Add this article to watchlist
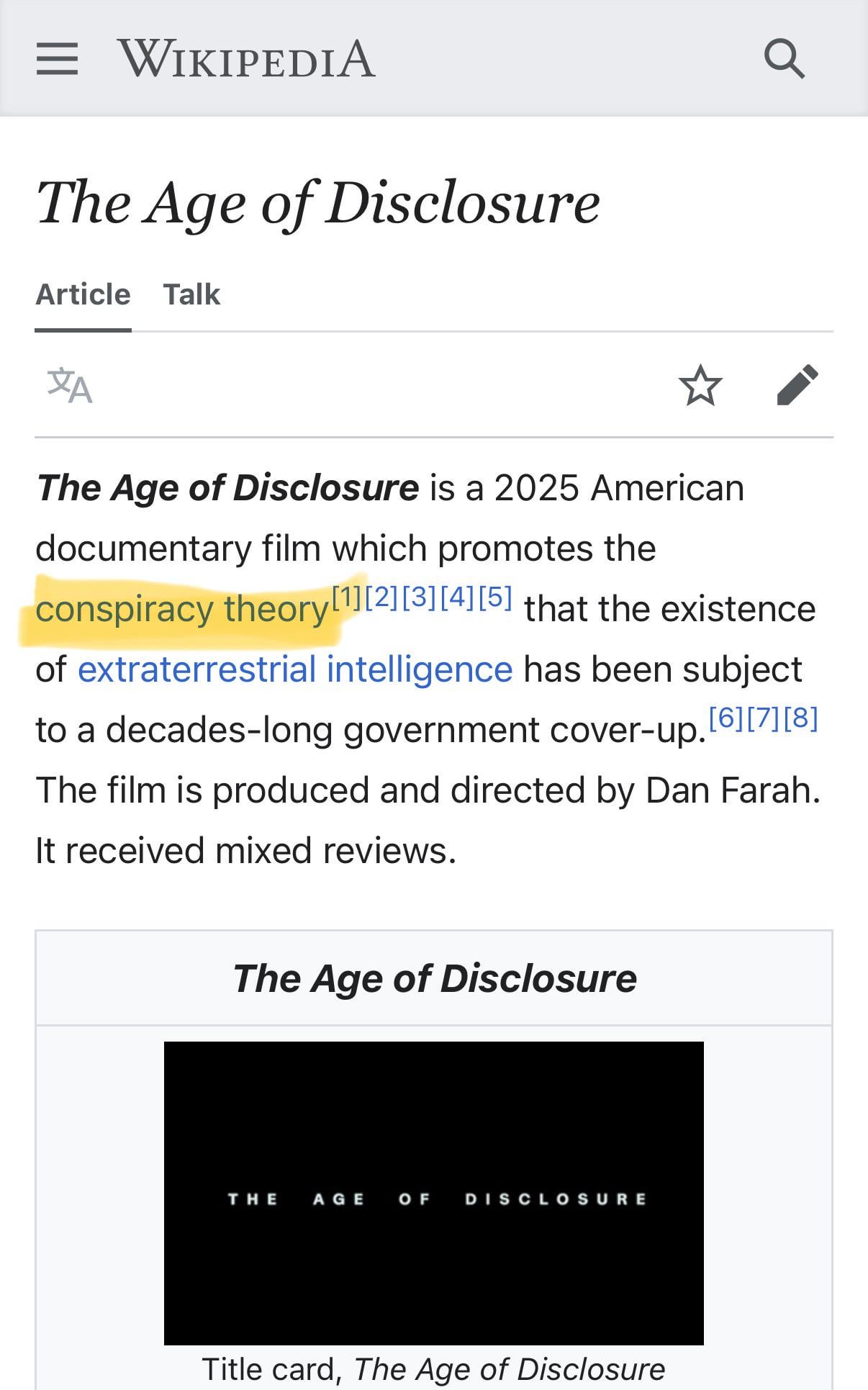Screen dimensions: 868x1390 pos(700,386)
